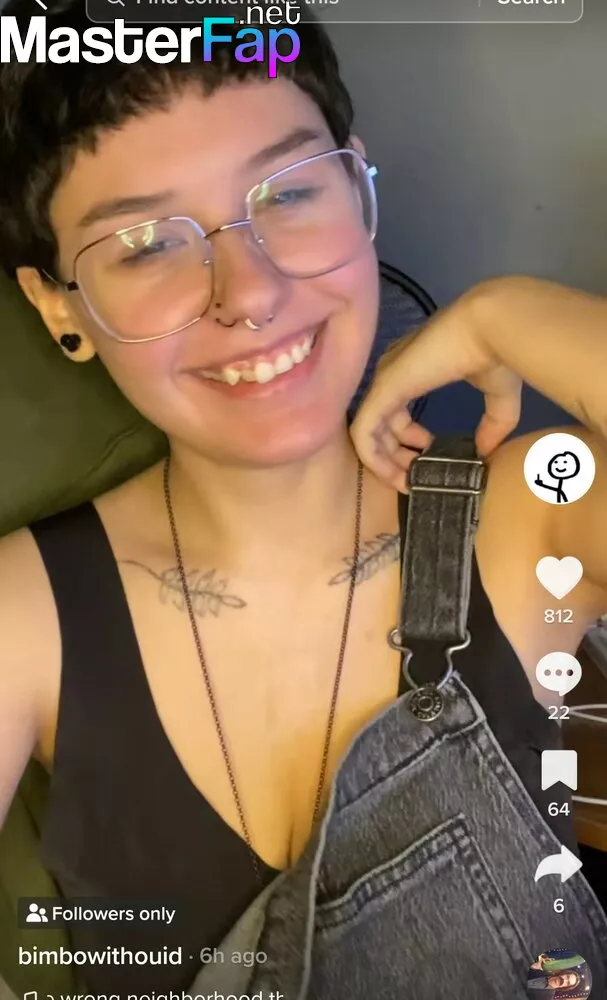Tap the spinning sound disc
This screenshot has height=1000, width=607.
pos(559,976)
